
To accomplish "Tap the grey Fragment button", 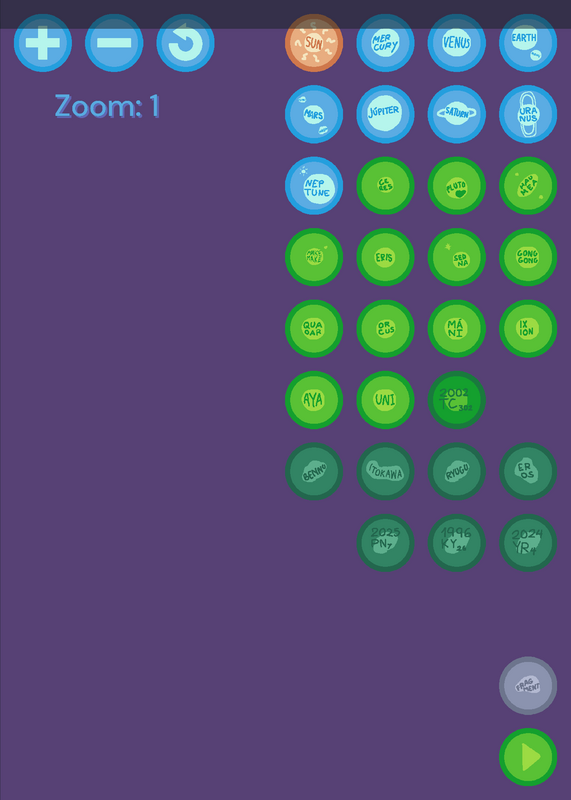I will (528, 686).
